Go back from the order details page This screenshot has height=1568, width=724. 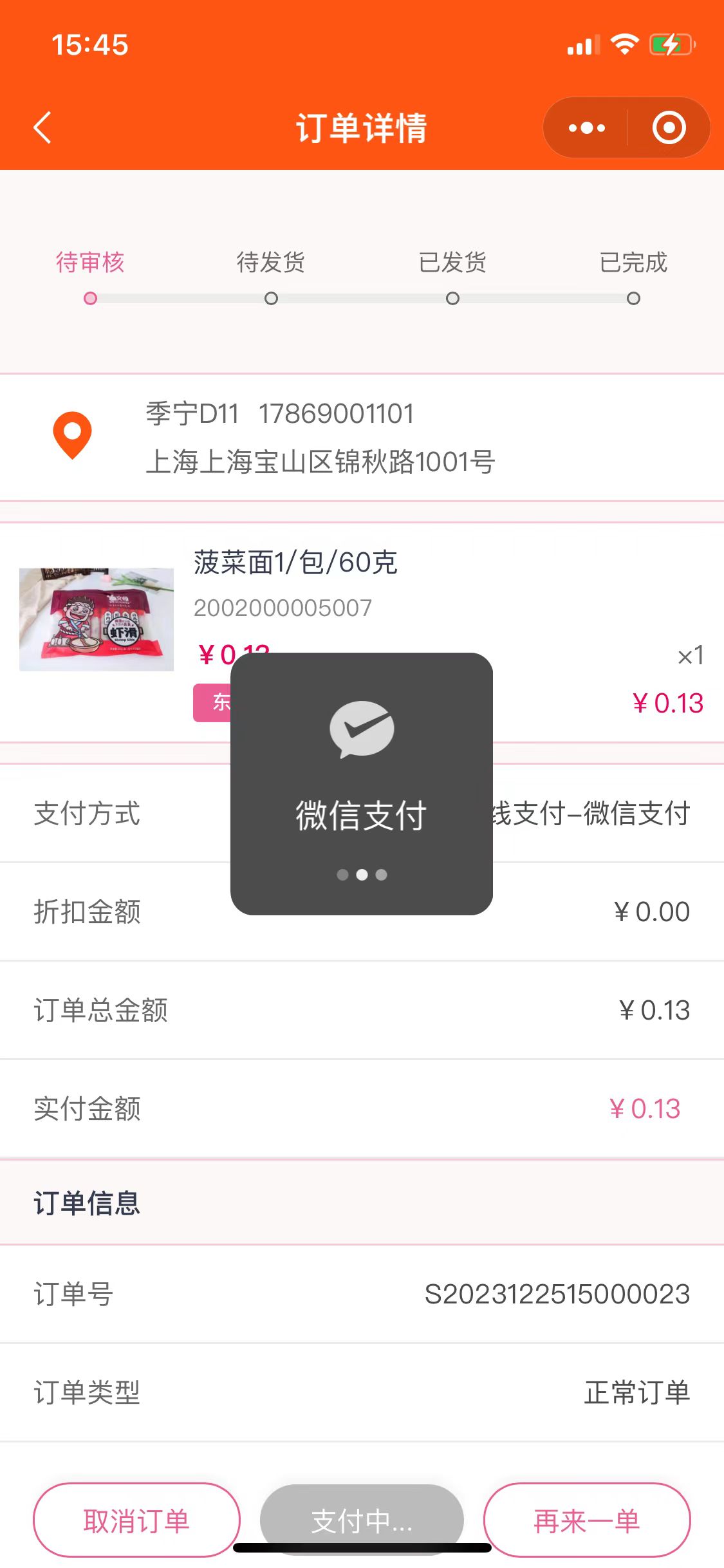42,127
